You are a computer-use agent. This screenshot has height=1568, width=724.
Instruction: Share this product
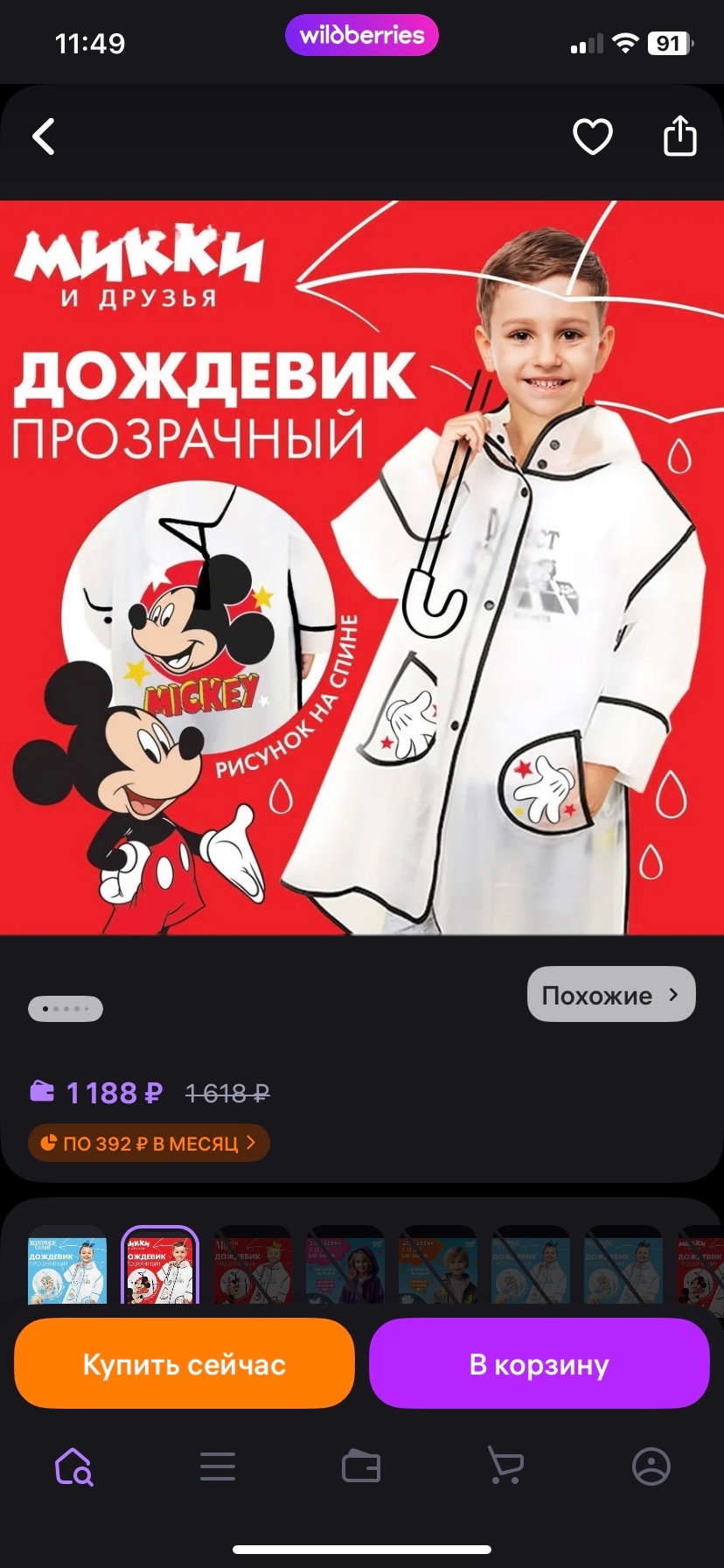pyautogui.click(x=679, y=136)
